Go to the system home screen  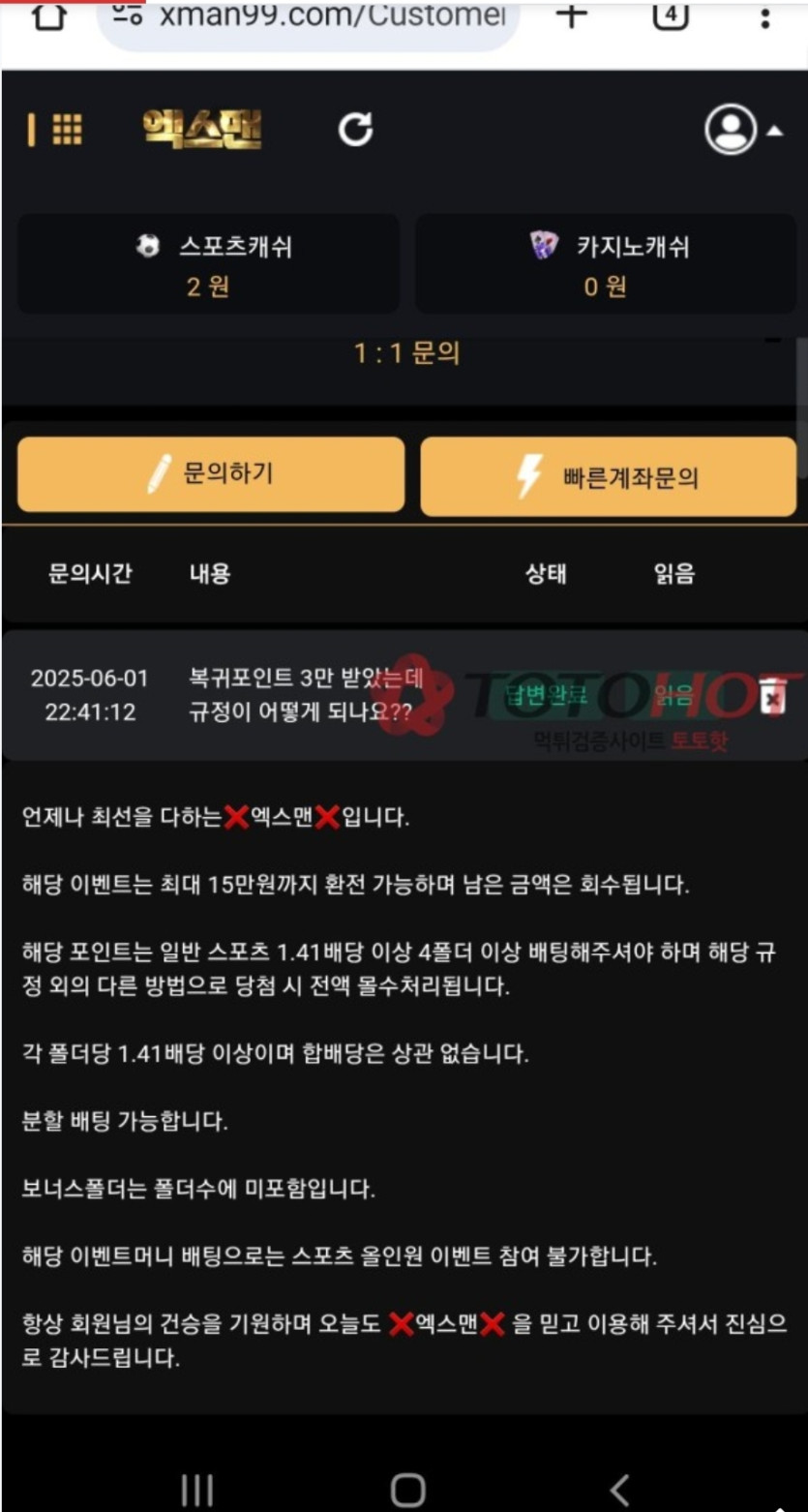407,1489
